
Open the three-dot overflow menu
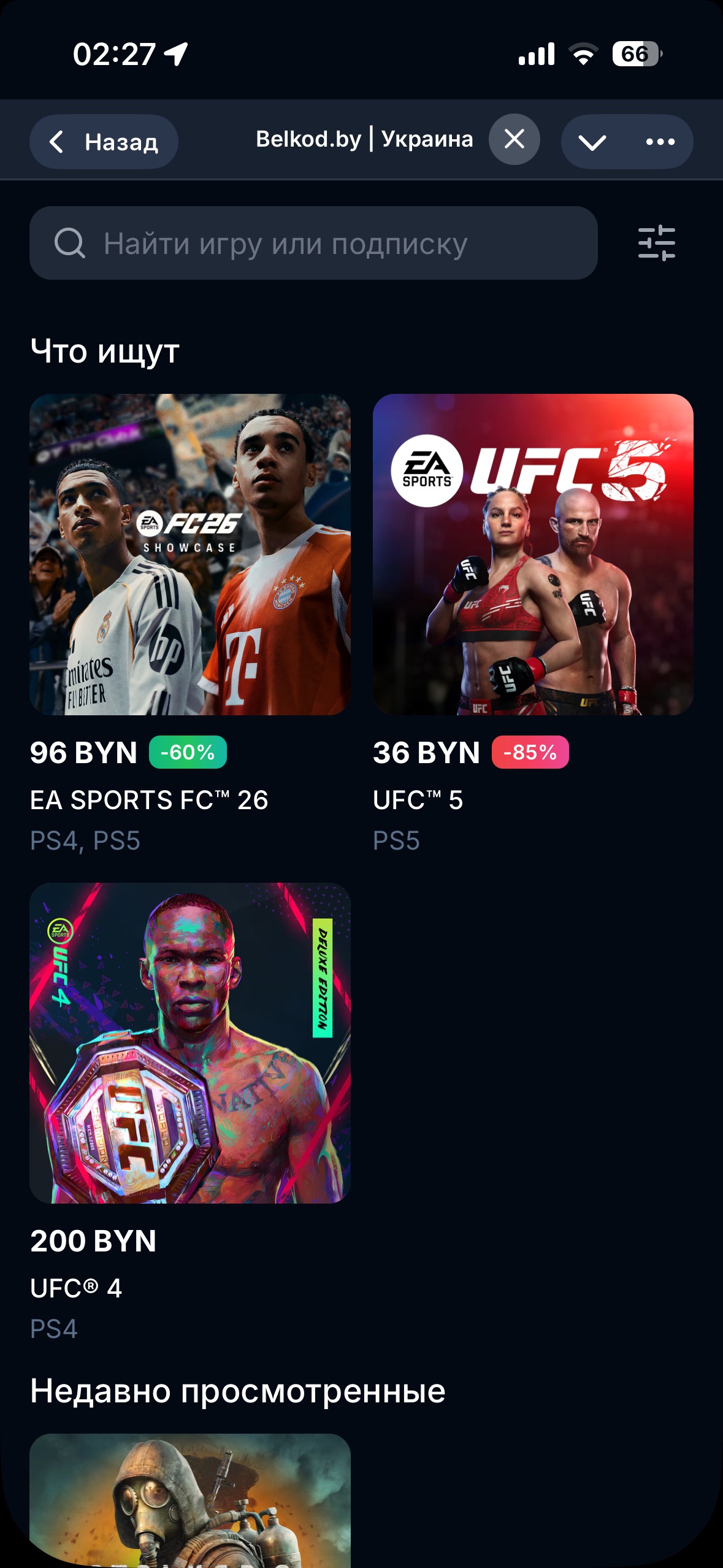point(660,142)
